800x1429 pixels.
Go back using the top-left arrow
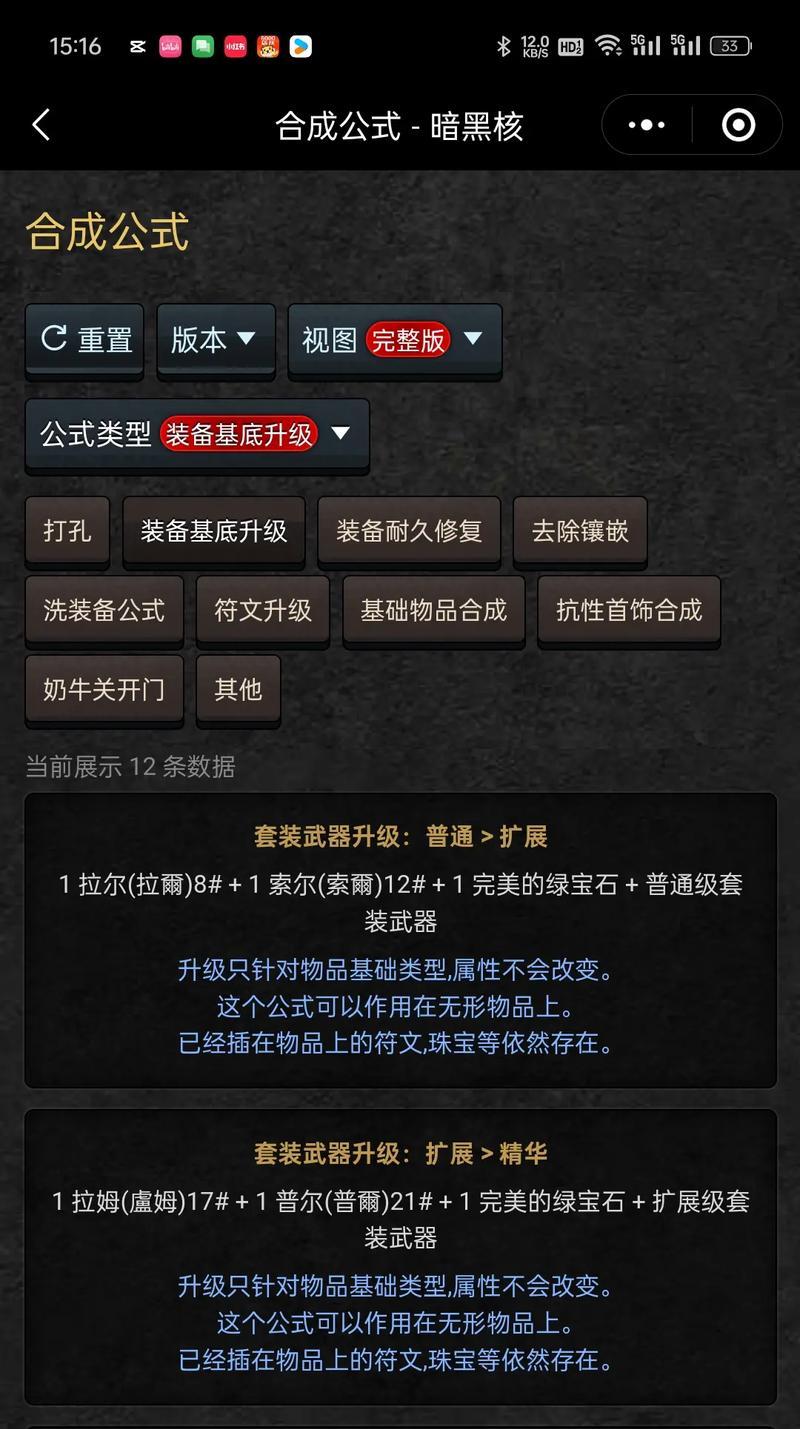coord(41,126)
